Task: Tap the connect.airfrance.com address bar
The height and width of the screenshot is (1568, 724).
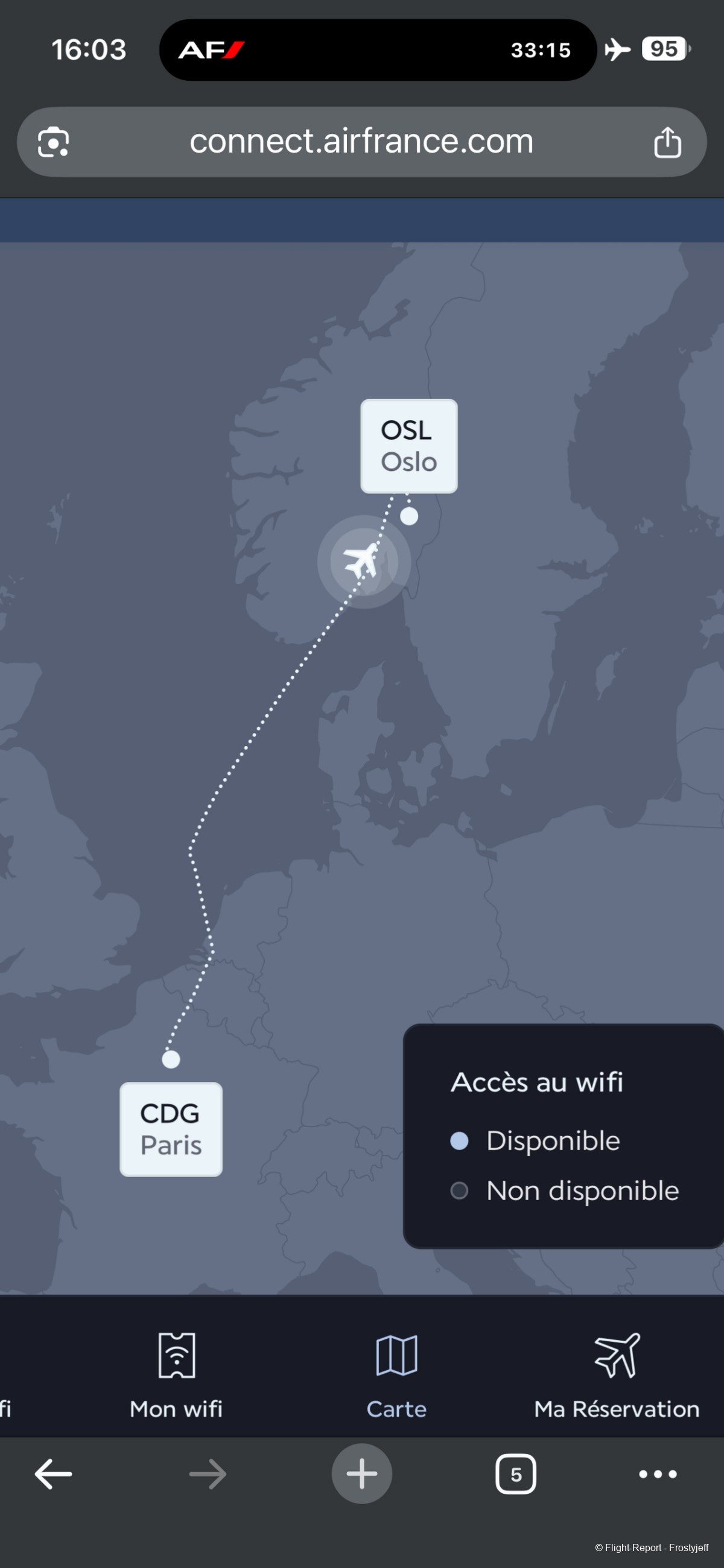Action: [x=361, y=142]
